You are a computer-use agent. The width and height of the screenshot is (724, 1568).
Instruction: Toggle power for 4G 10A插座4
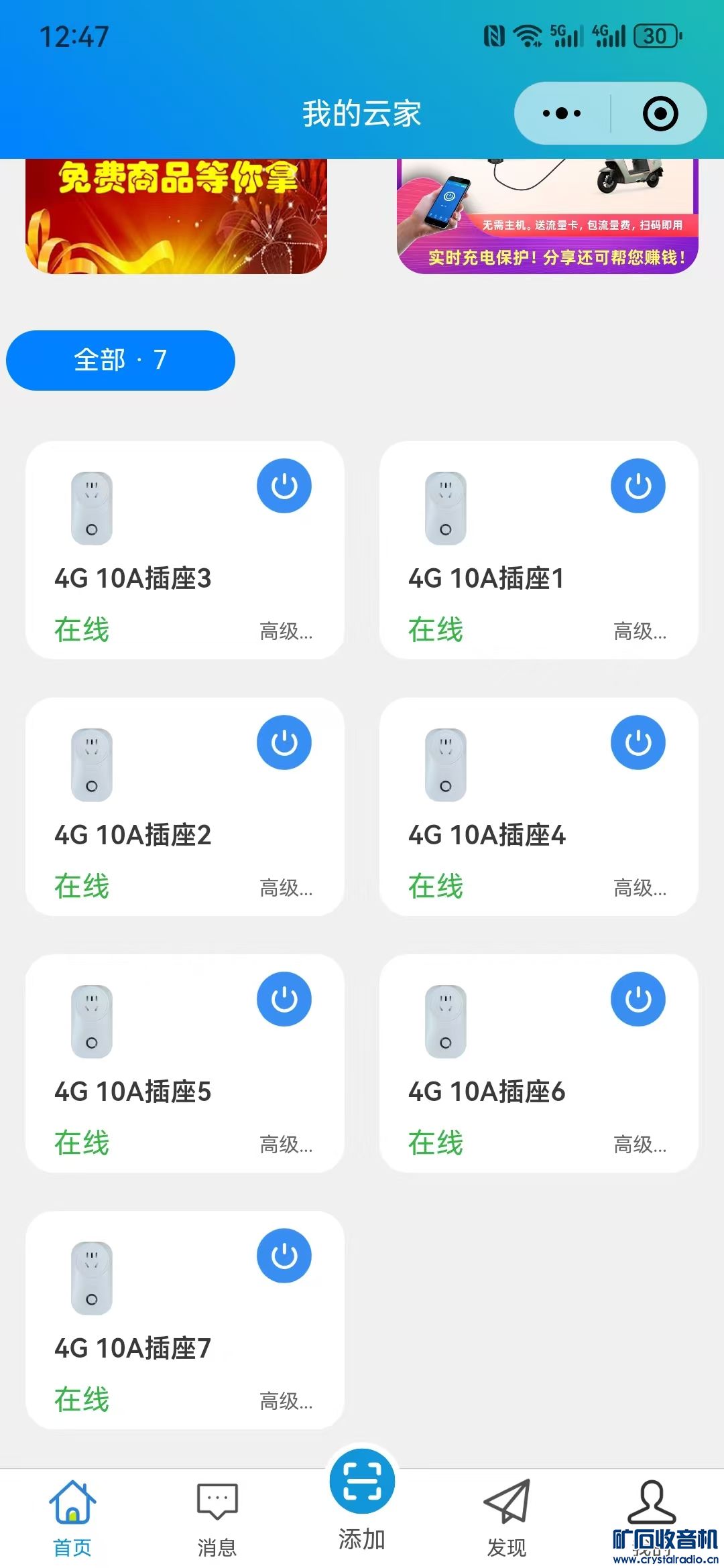tap(638, 742)
